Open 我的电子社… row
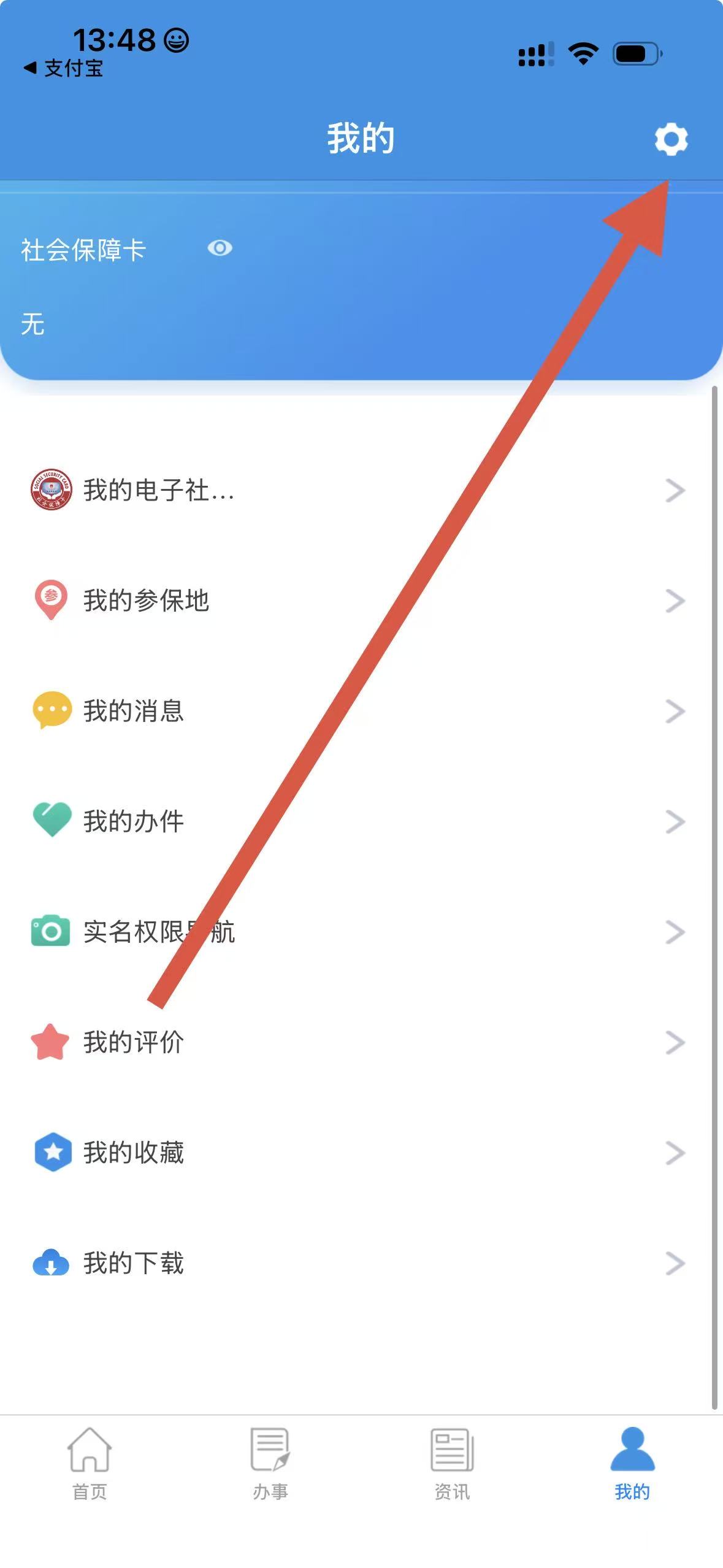The height and width of the screenshot is (1568, 723). point(356,490)
